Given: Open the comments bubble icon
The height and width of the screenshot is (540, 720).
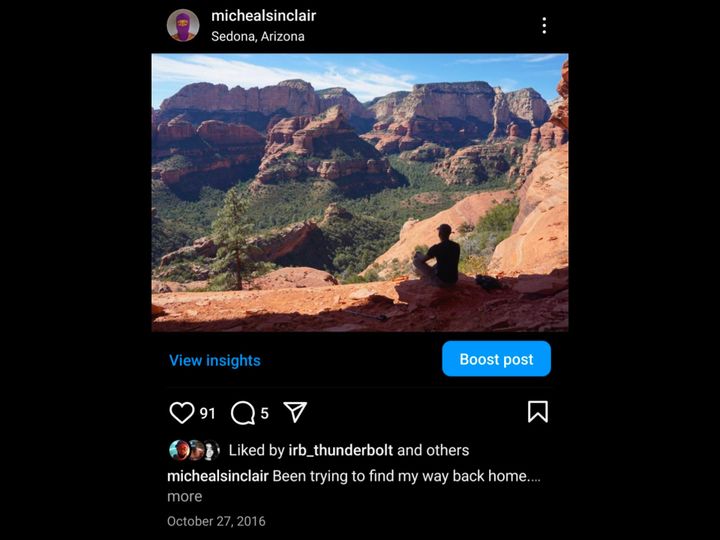Looking at the screenshot, I should click(242, 412).
